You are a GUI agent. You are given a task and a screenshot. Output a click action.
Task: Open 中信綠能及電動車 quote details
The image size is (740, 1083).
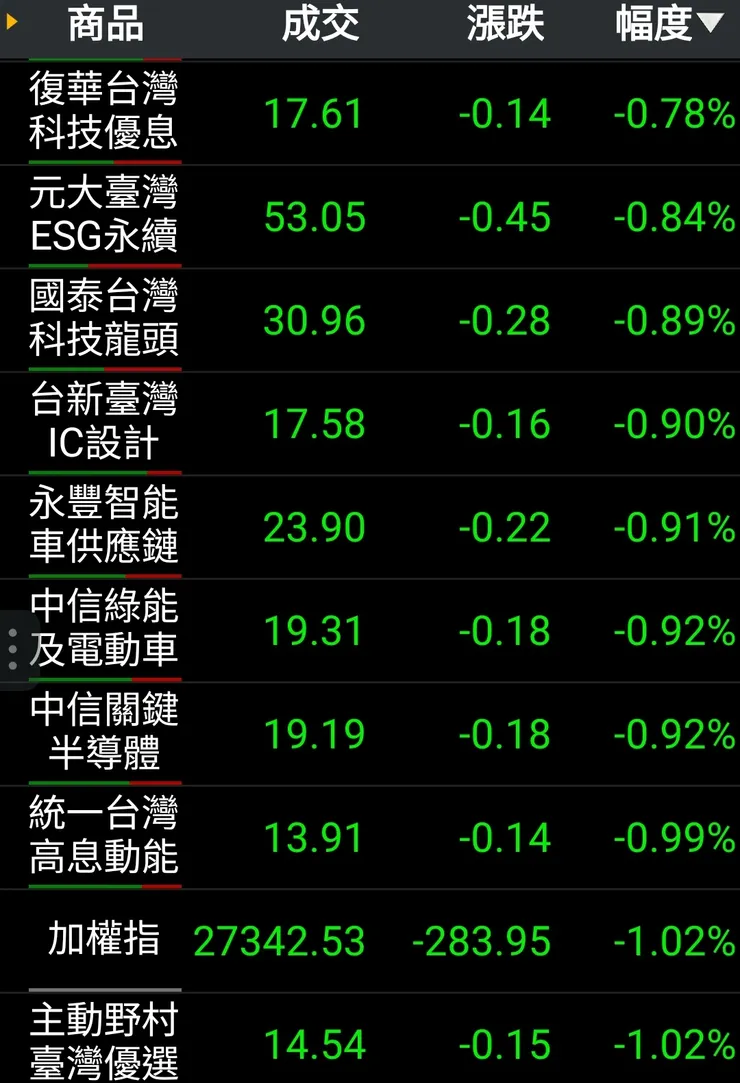coord(104,631)
